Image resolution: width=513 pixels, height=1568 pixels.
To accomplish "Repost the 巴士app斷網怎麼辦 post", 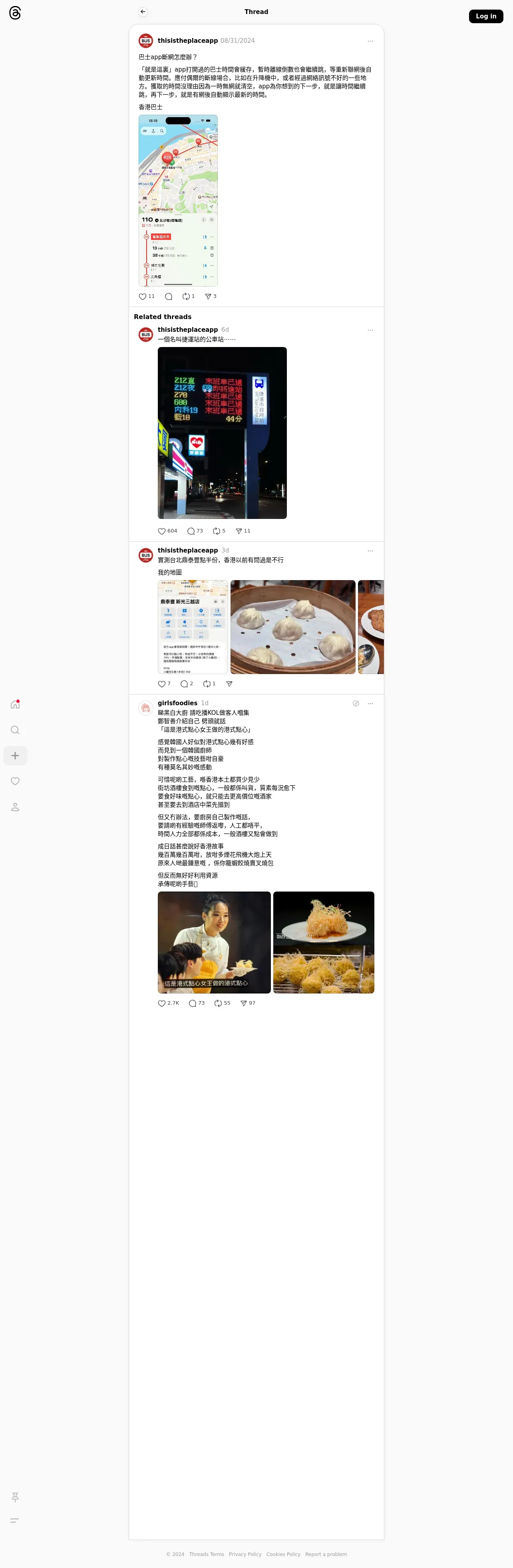I will 186,296.
